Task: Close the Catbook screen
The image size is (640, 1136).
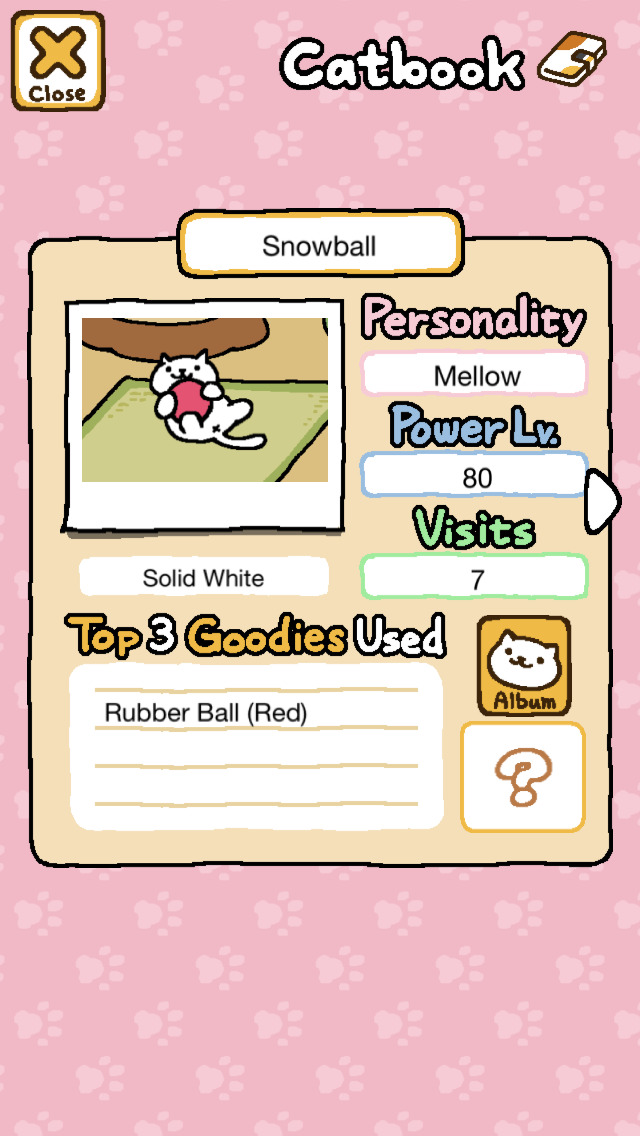Action: [59, 61]
